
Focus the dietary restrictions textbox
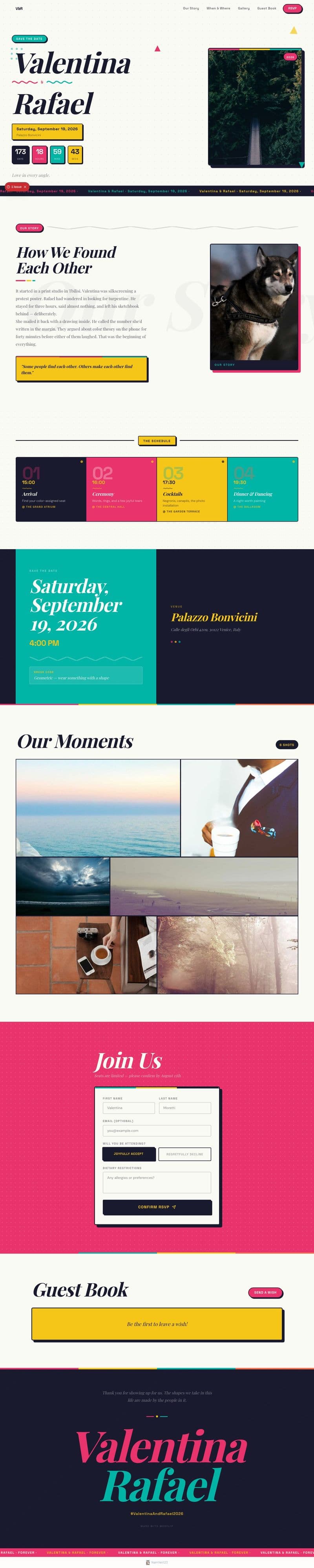(157, 1182)
